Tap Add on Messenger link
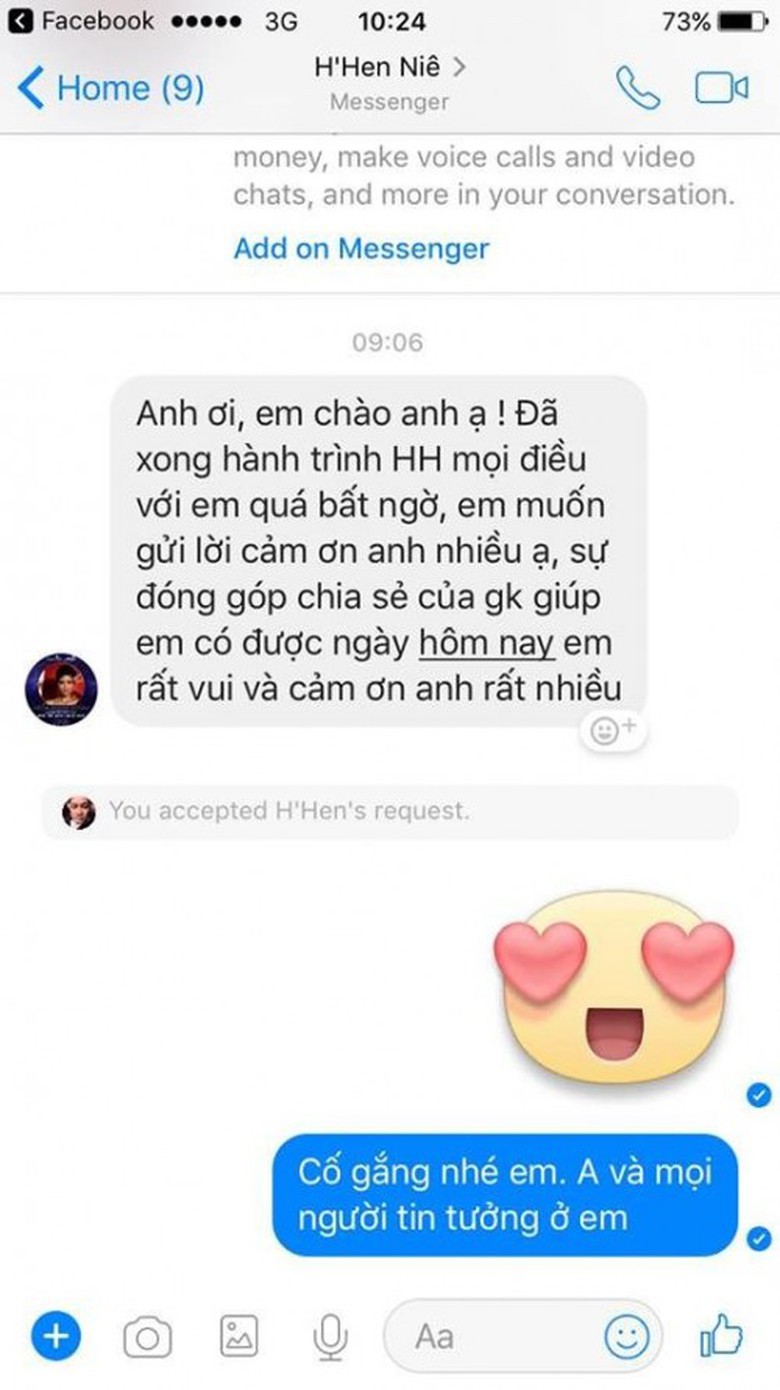Image resolution: width=780 pixels, height=1390 pixels. [x=361, y=248]
